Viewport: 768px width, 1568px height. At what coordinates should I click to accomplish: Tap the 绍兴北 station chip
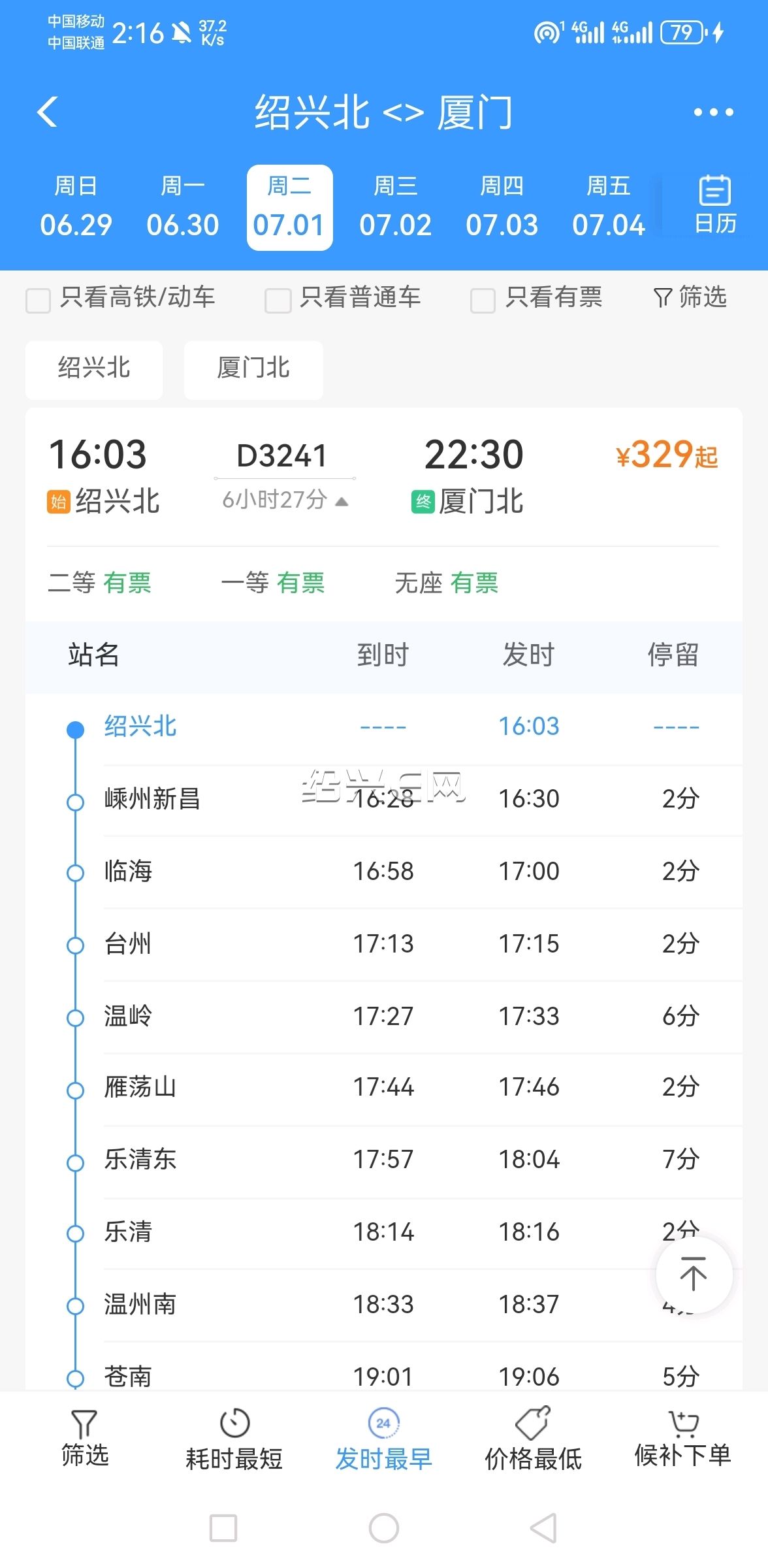[x=94, y=369]
